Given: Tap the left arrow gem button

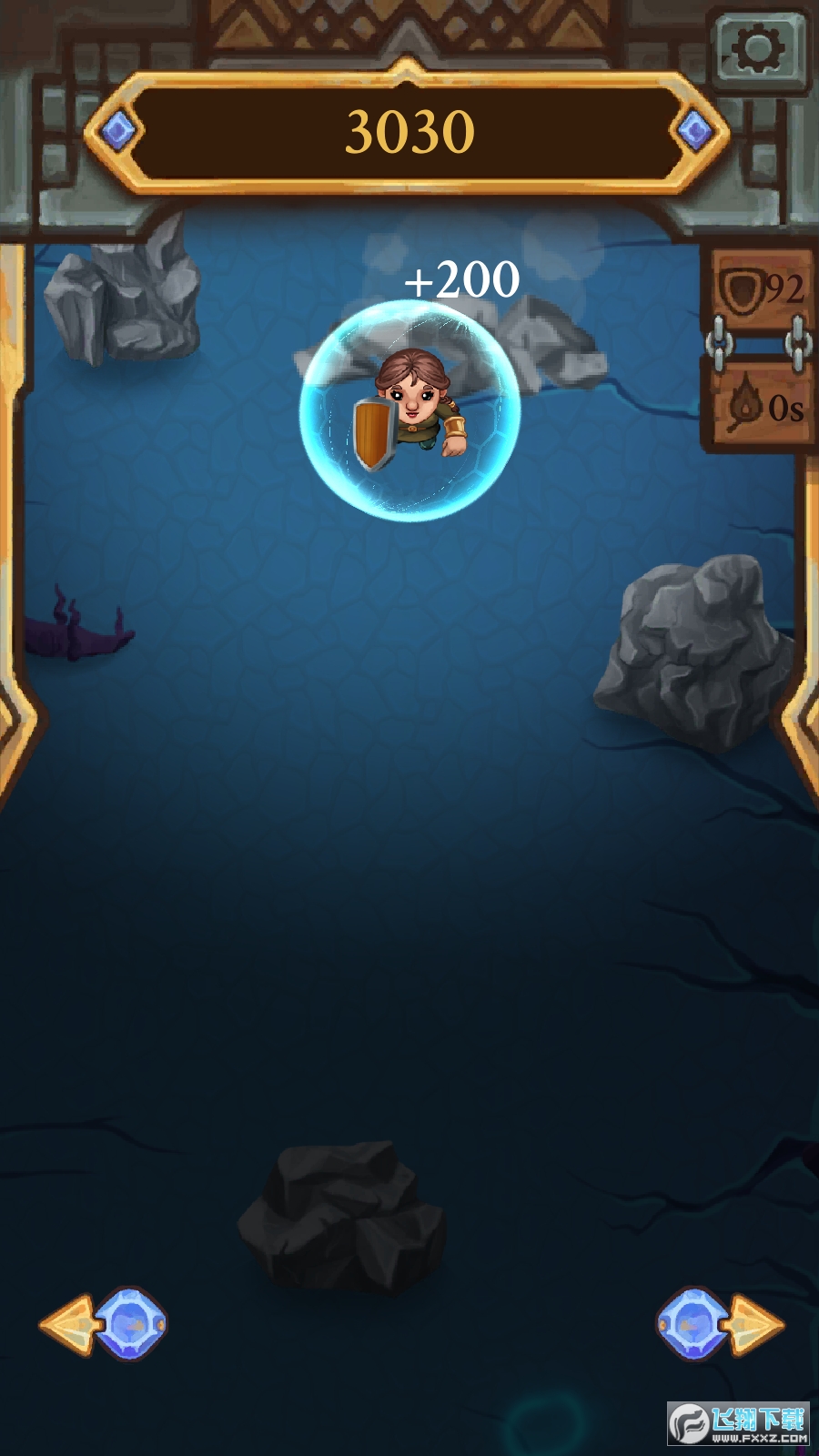Looking at the screenshot, I should coord(105,1323).
